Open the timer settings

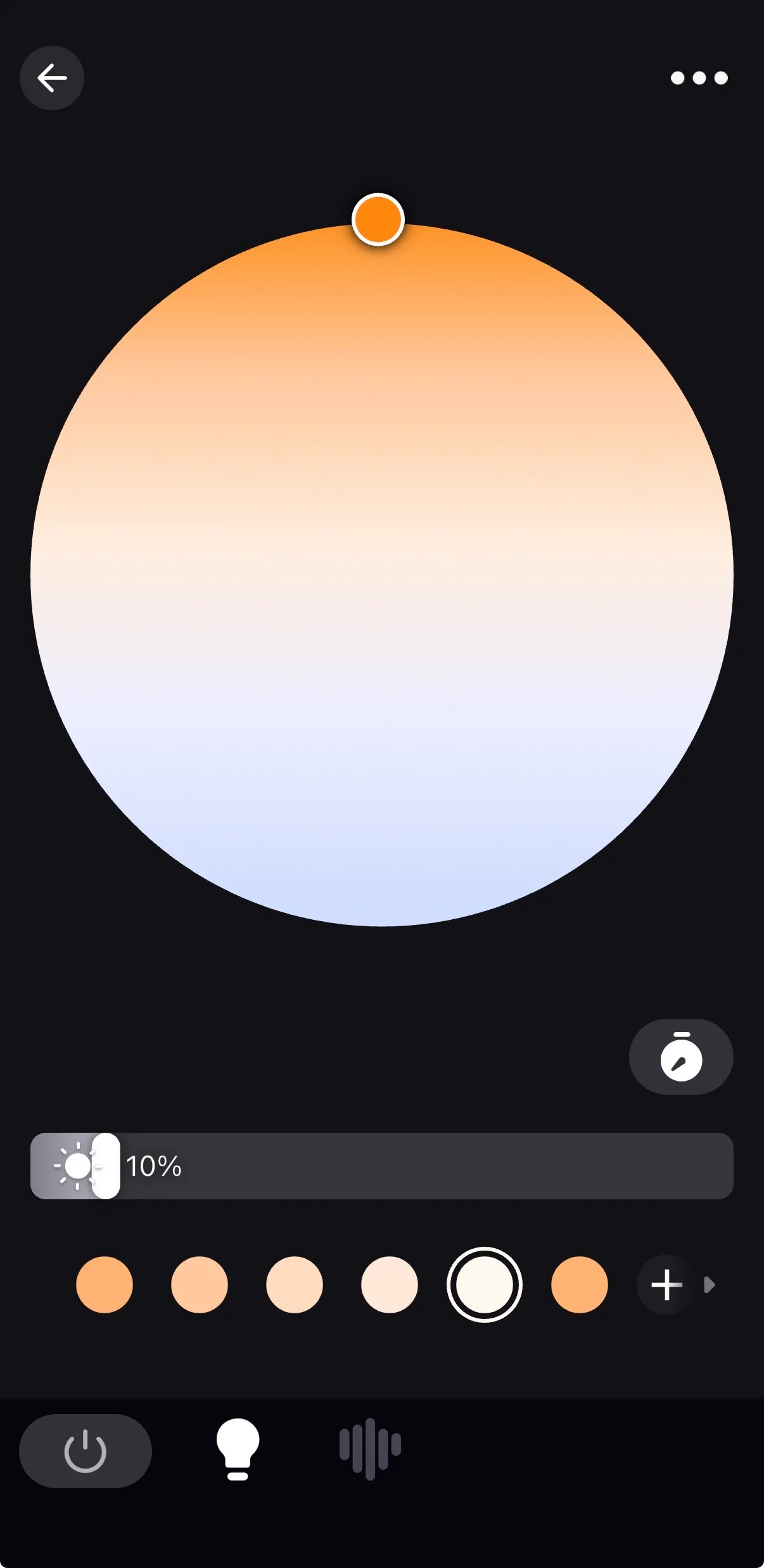[681, 1057]
